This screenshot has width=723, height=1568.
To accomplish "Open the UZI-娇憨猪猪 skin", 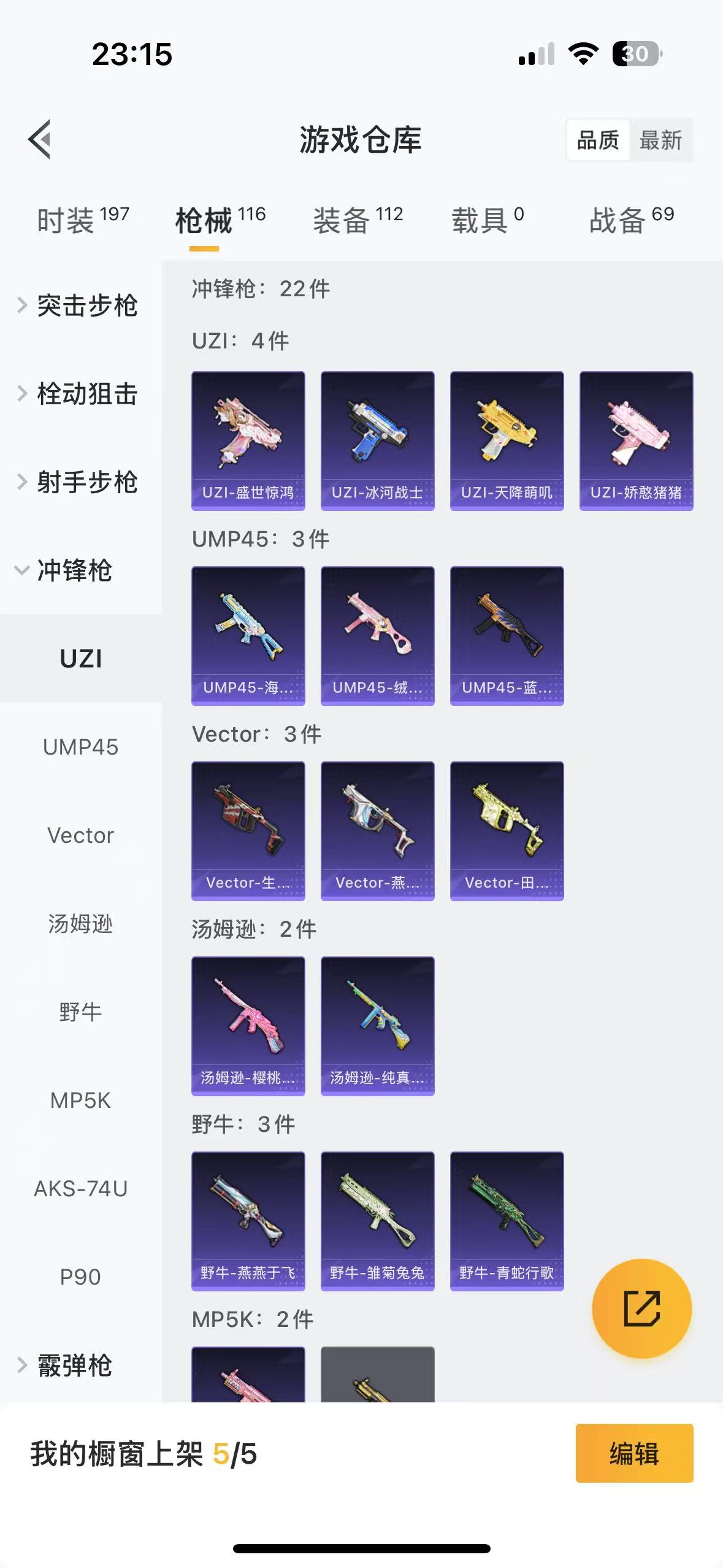I will pos(636,440).
